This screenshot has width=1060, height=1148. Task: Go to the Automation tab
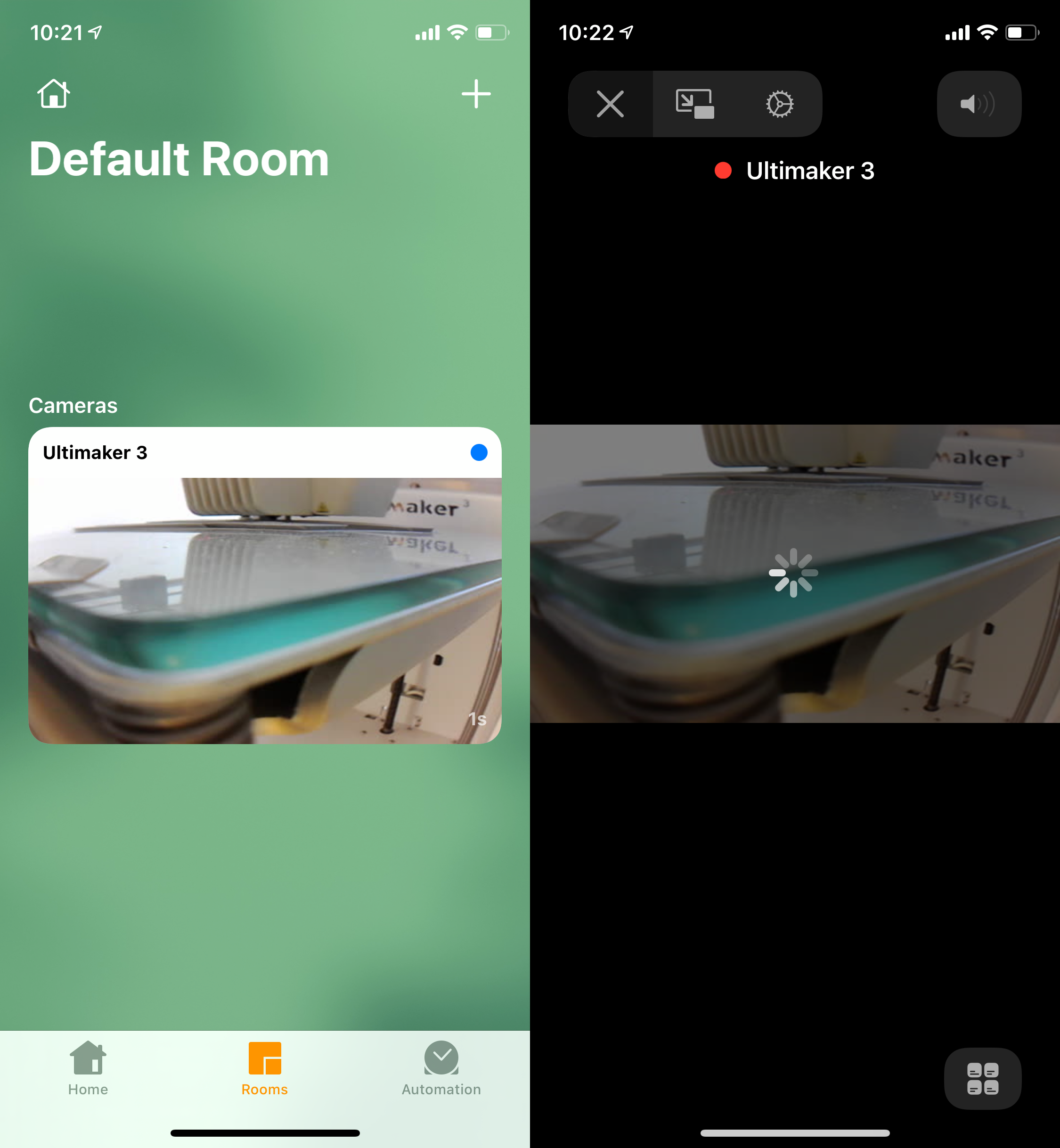pos(441,1068)
